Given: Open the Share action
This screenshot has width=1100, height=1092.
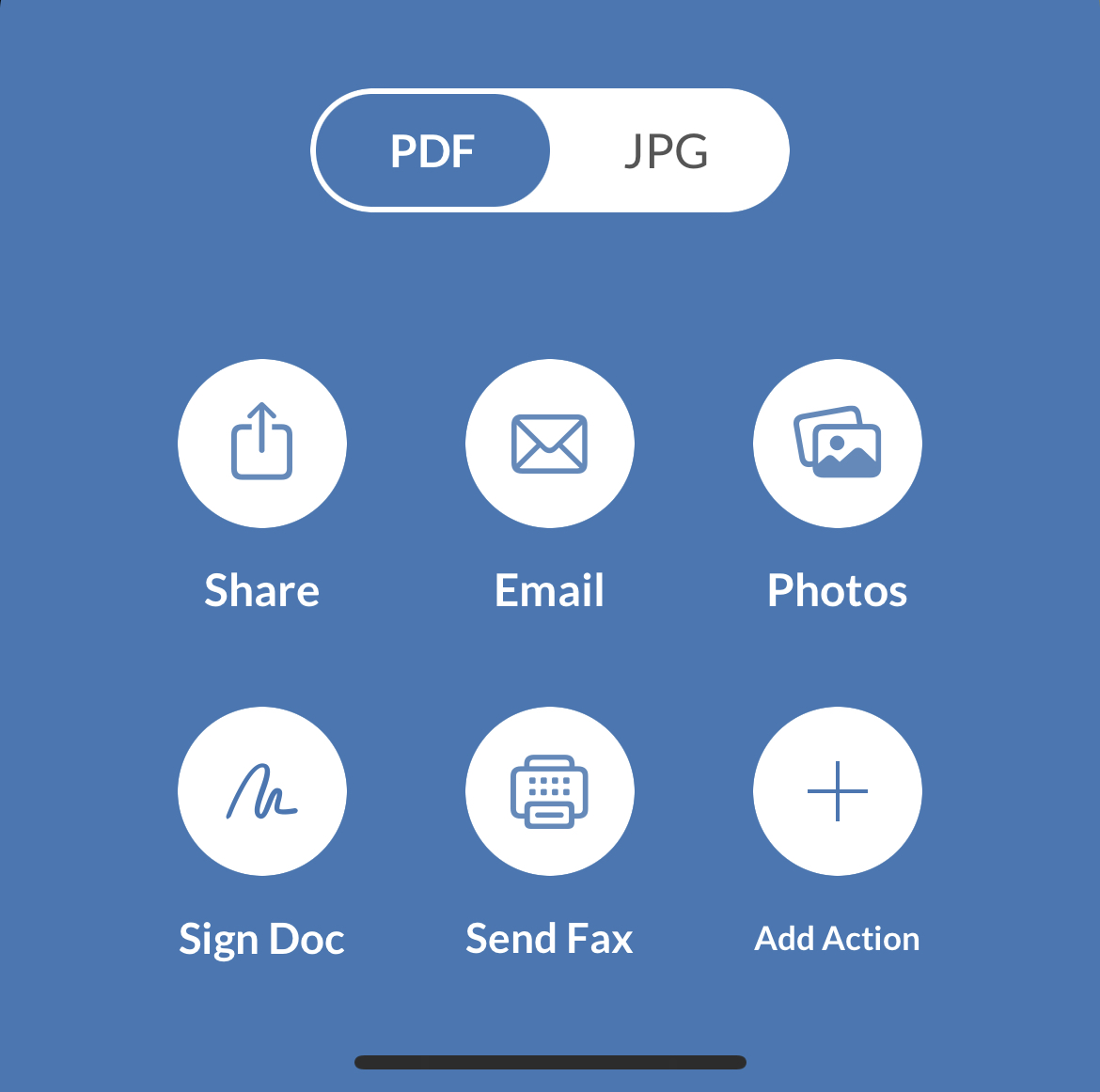Looking at the screenshot, I should [262, 443].
